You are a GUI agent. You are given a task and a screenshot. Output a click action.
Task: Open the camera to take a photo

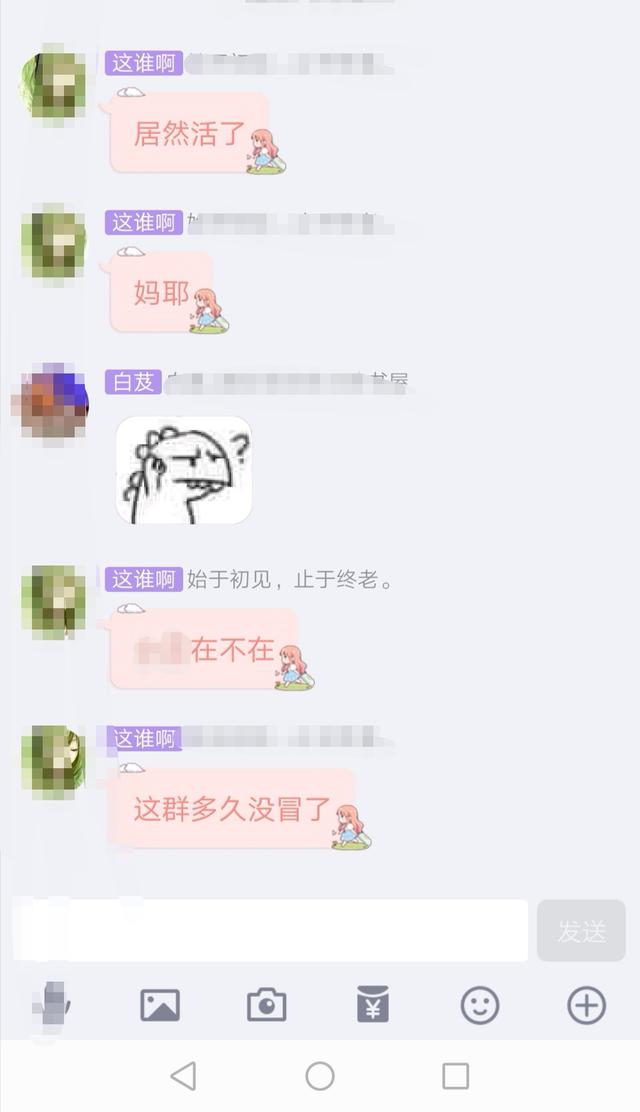coord(267,1005)
